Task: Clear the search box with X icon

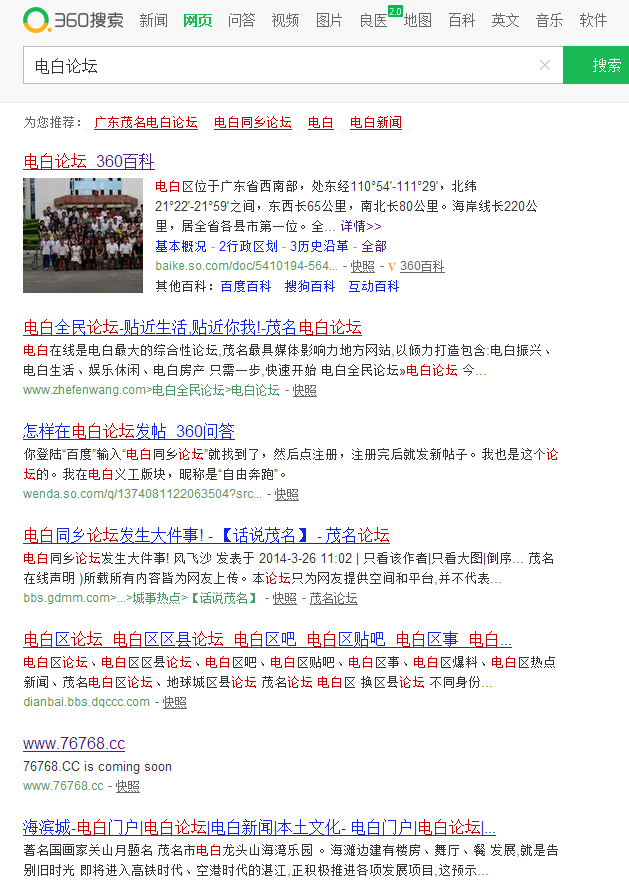Action: point(545,65)
